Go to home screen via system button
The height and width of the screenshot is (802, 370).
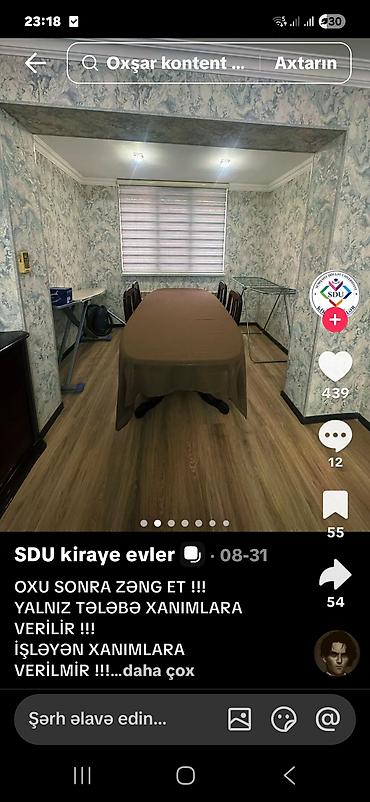pos(185,775)
